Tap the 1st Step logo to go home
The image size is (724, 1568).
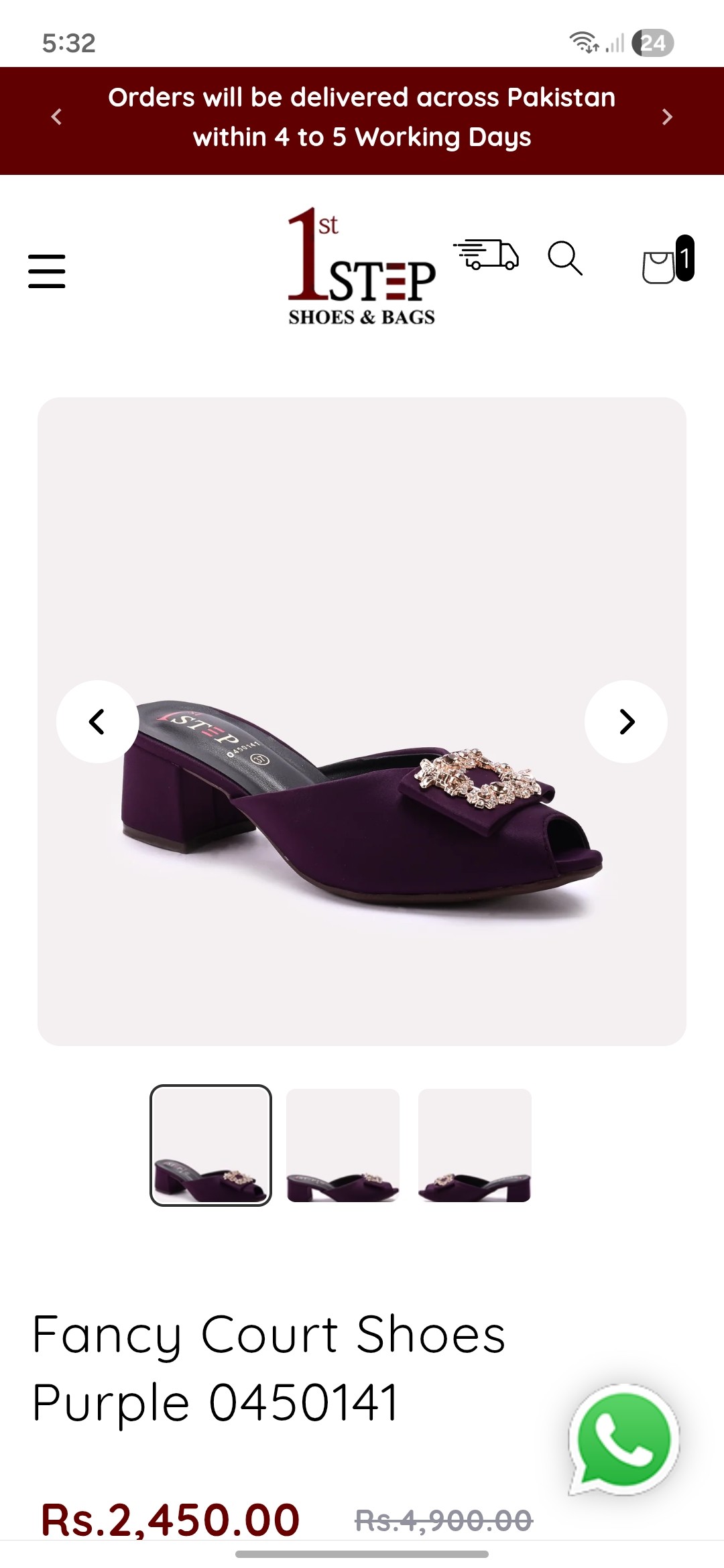362,267
